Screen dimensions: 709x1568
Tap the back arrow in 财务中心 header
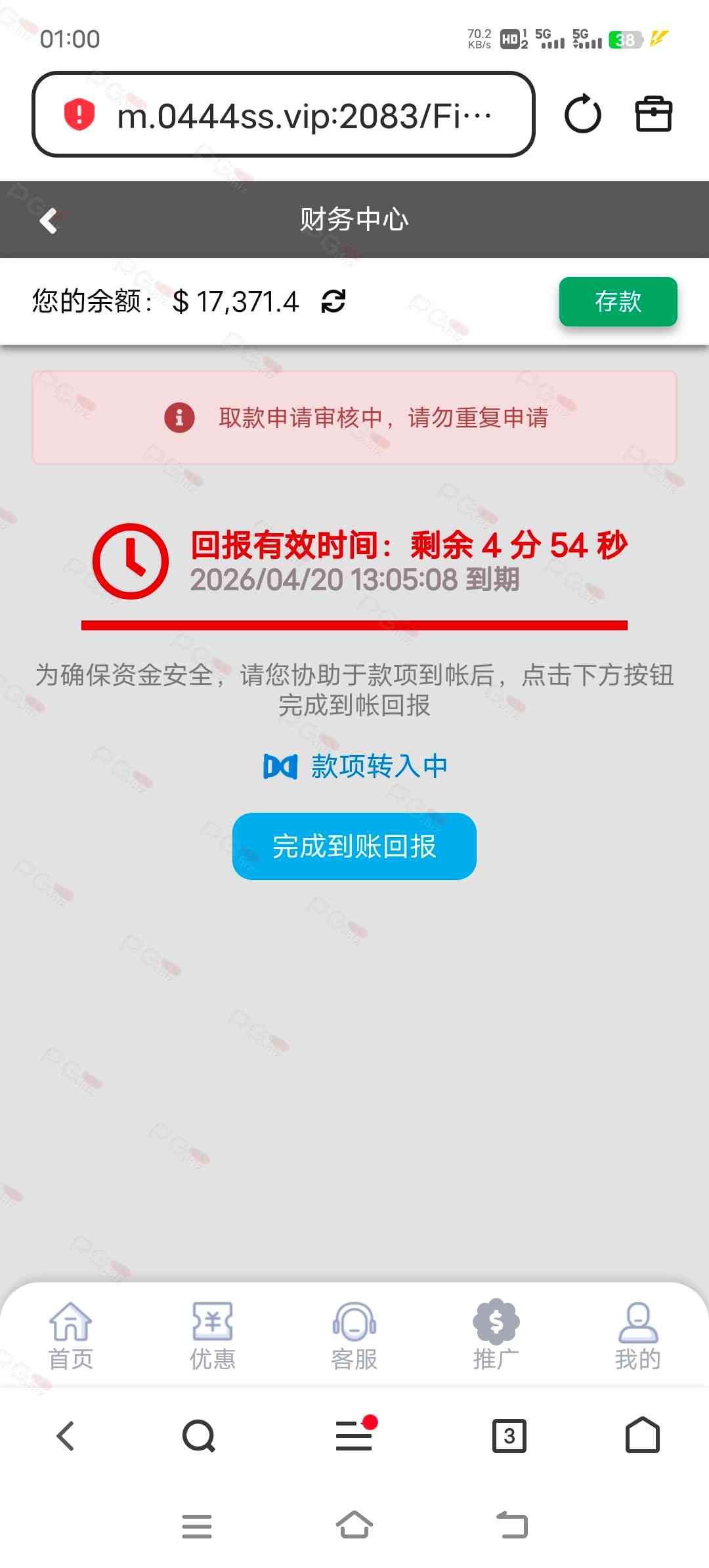pos(49,221)
